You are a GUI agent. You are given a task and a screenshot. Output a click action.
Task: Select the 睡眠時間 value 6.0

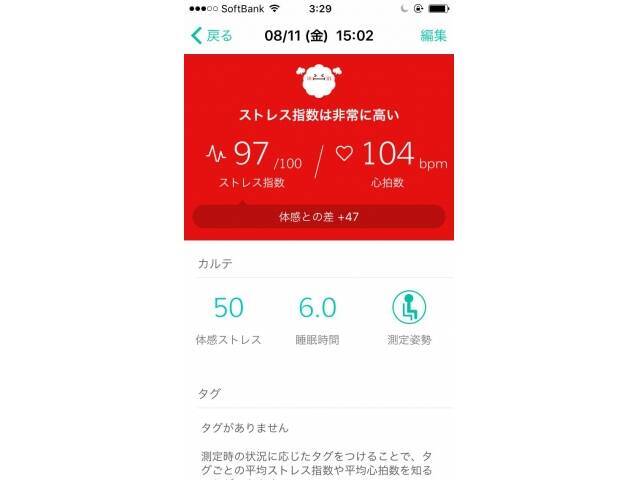point(318,307)
